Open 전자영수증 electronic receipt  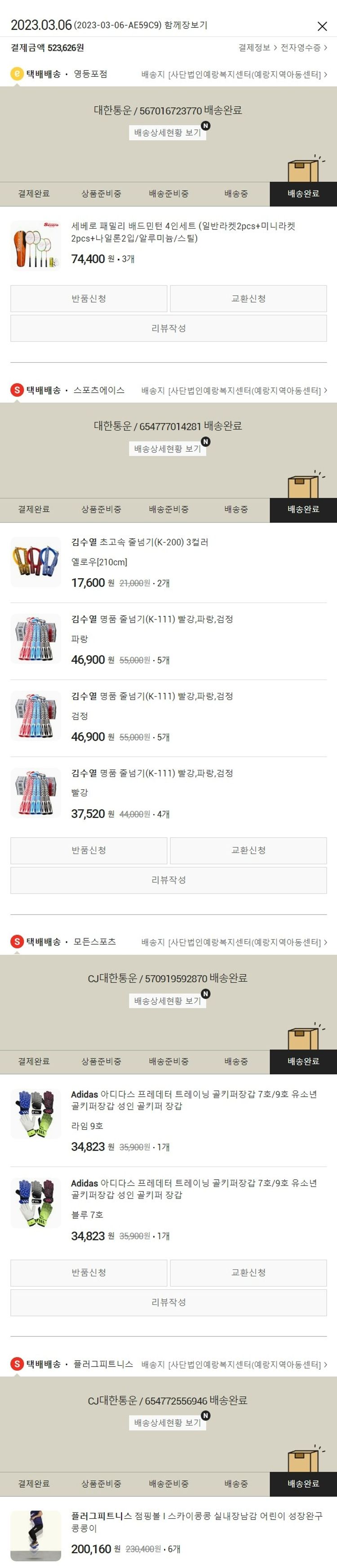coord(303,48)
